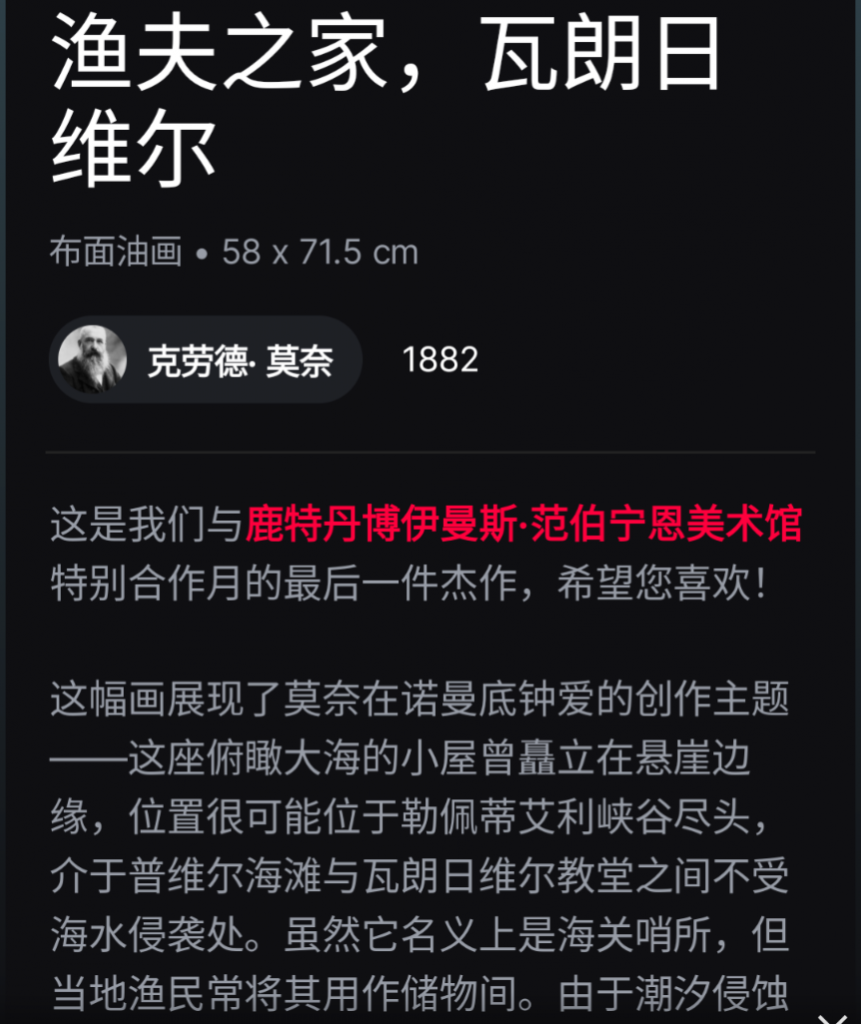Open artist profile of 克劳德·莫奈
The height and width of the screenshot is (1024, 861).
tap(205, 360)
